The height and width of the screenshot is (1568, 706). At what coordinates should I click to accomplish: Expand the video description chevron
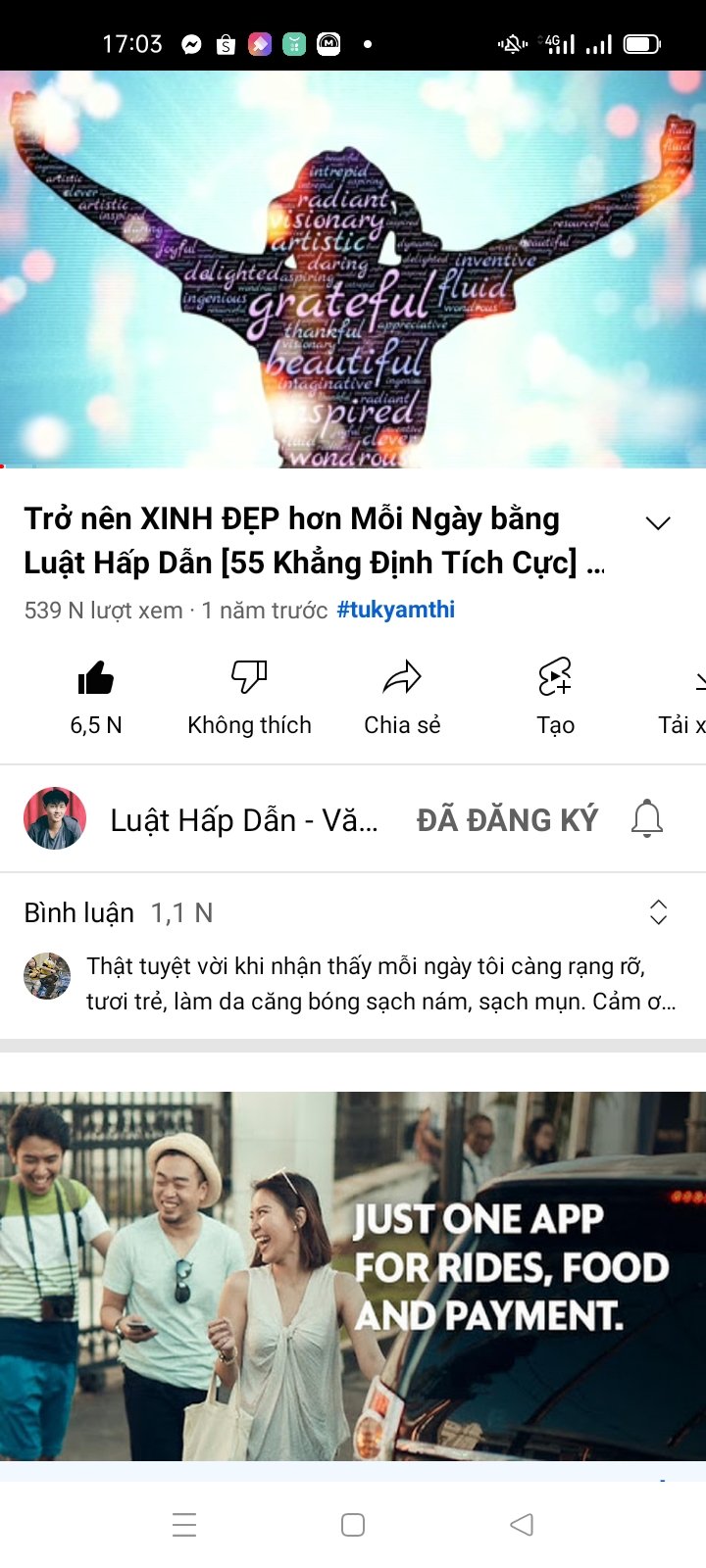coord(658,523)
